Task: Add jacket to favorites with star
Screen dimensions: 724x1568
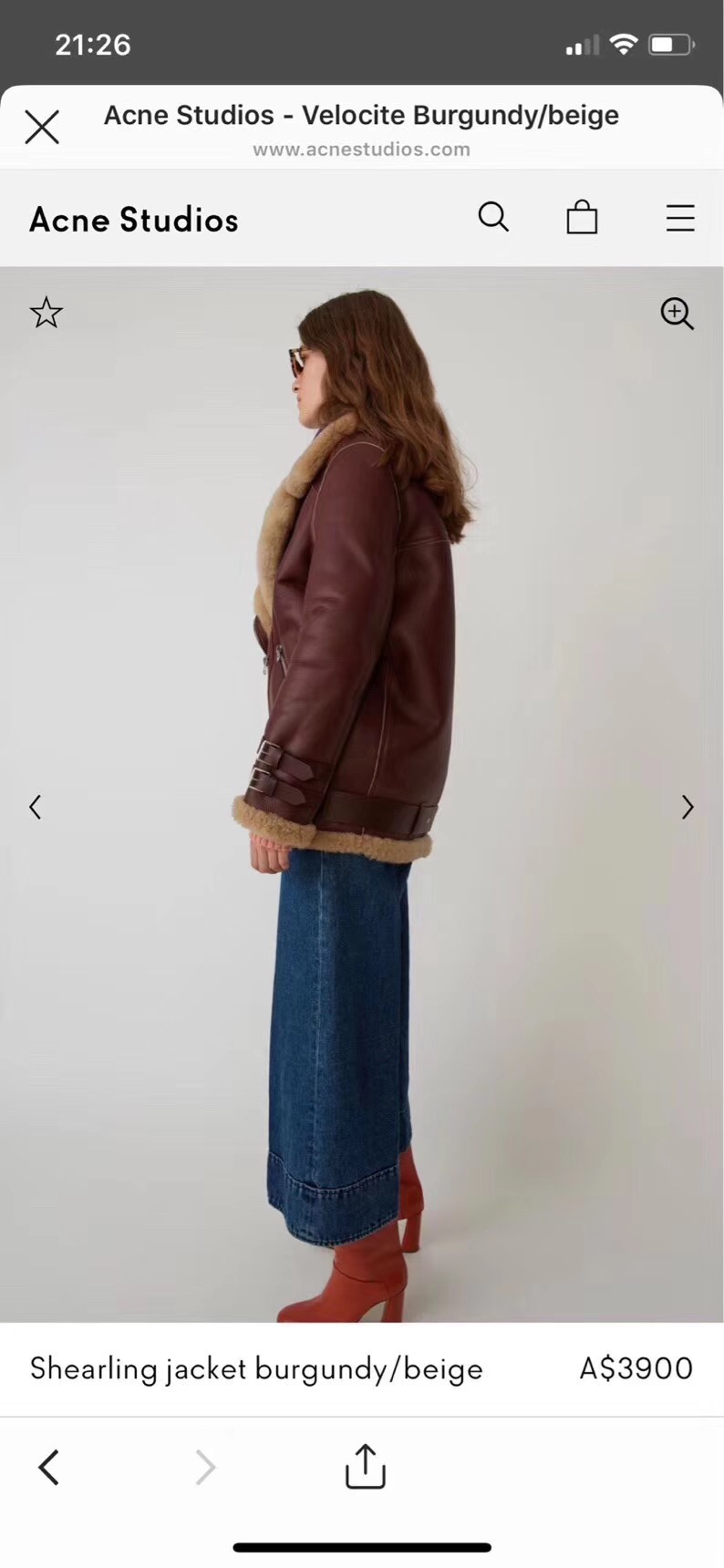Action: point(47,313)
